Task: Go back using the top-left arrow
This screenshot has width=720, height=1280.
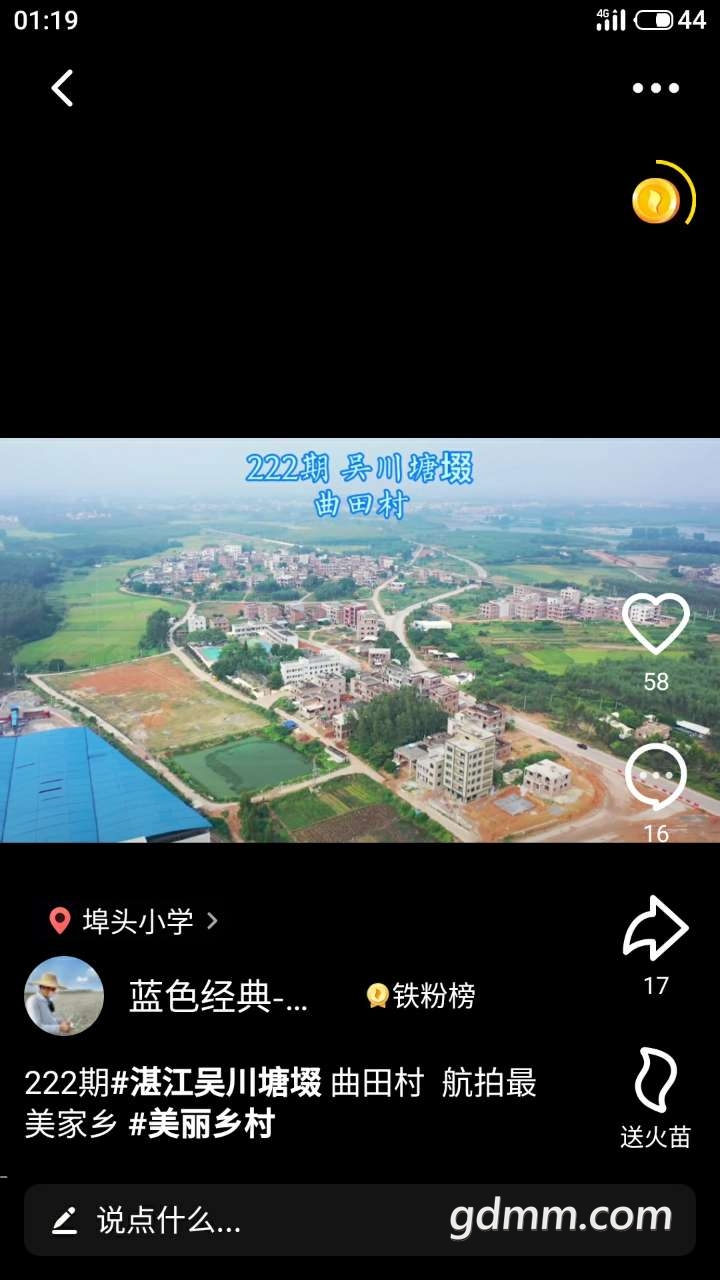Action: (x=62, y=89)
